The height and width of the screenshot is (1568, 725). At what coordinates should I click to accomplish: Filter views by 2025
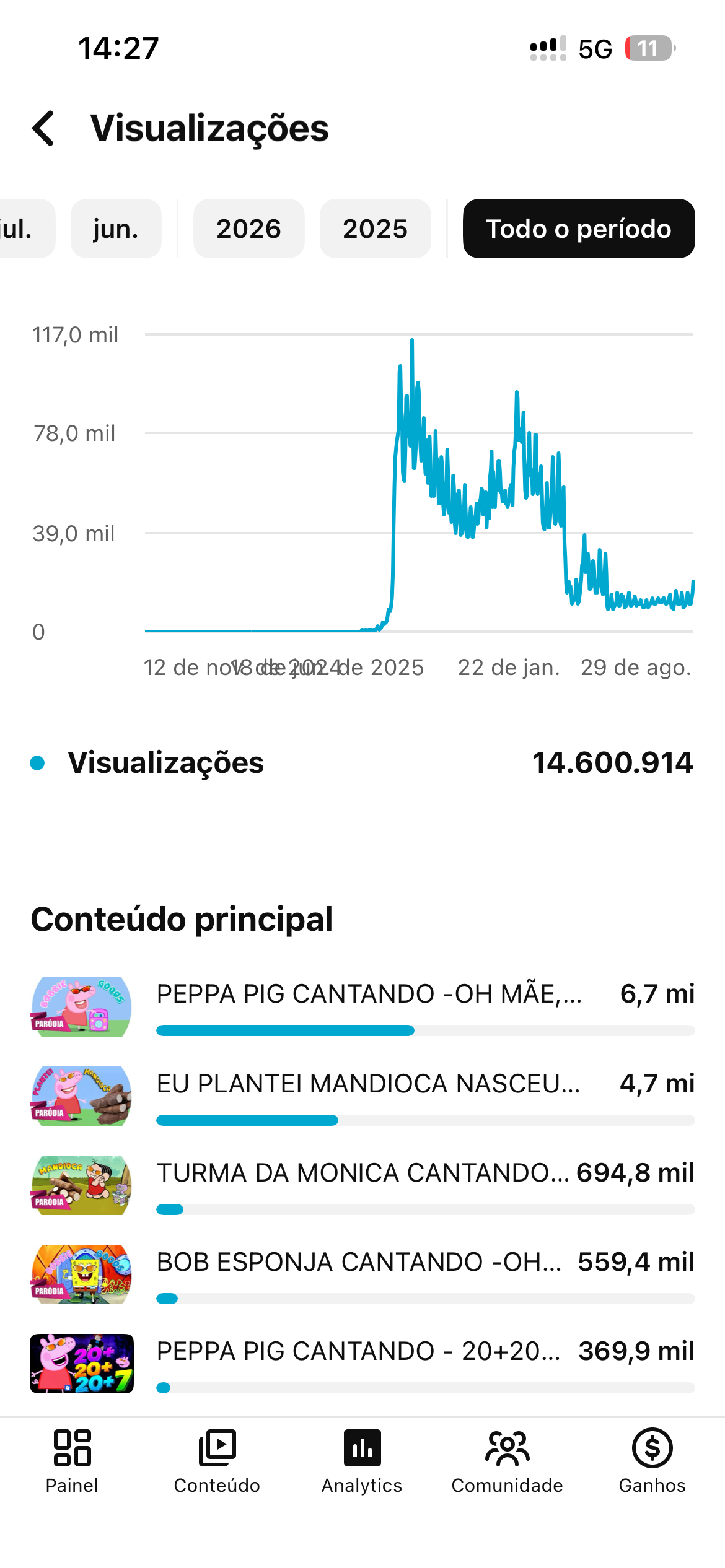(375, 229)
